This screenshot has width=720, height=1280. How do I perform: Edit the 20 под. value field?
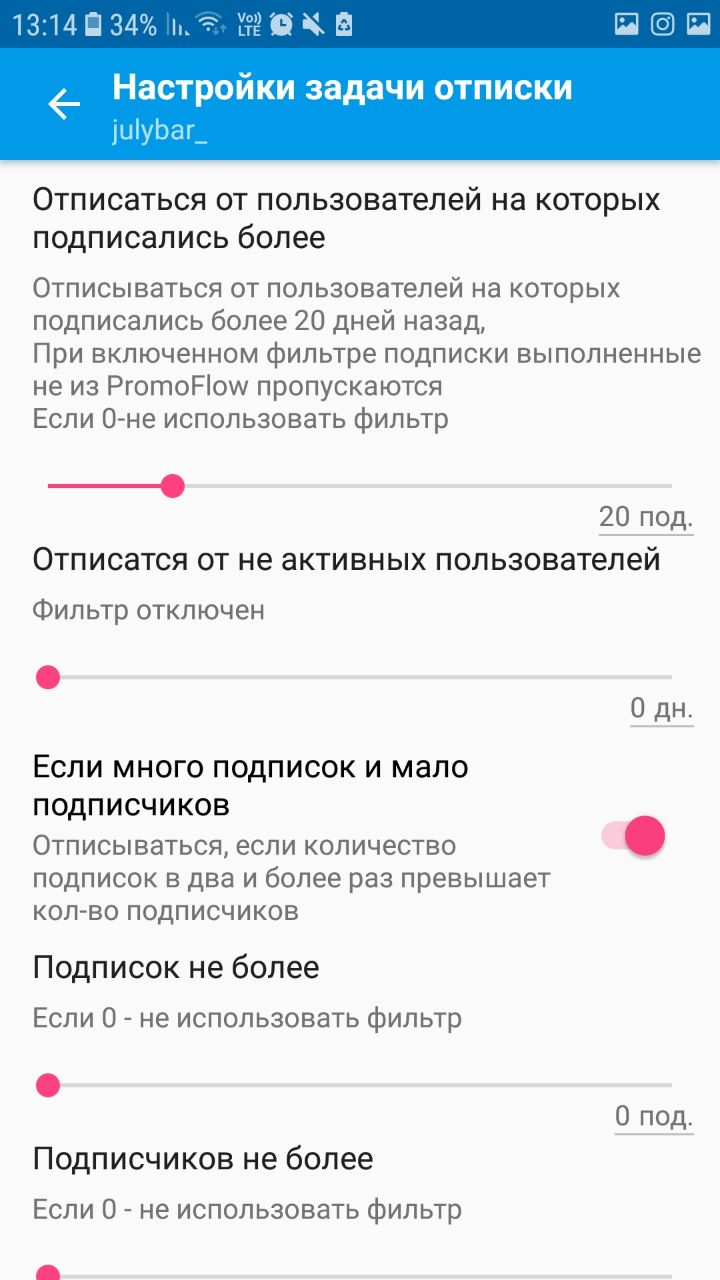[646, 517]
